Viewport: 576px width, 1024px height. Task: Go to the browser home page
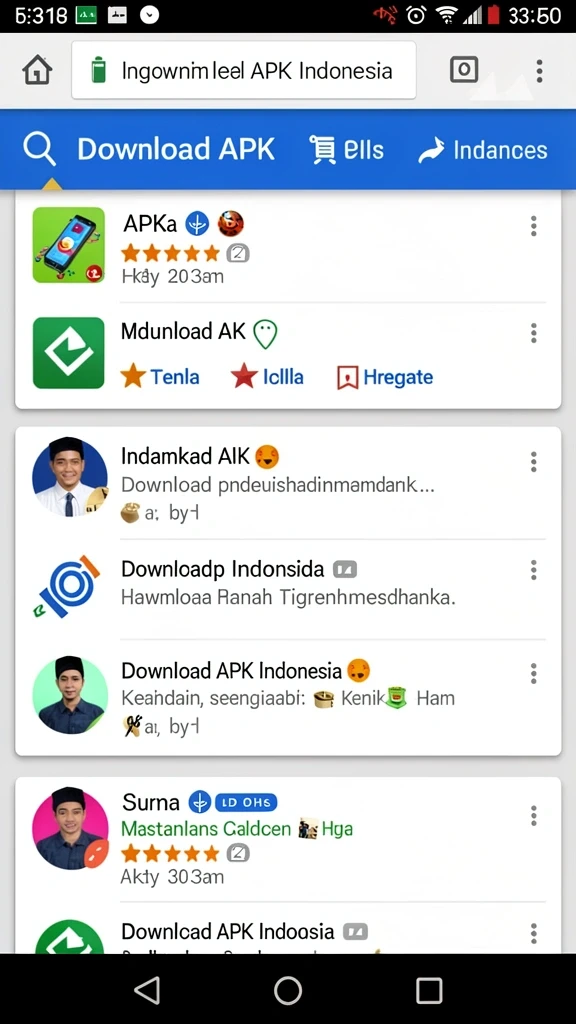[x=37, y=71]
